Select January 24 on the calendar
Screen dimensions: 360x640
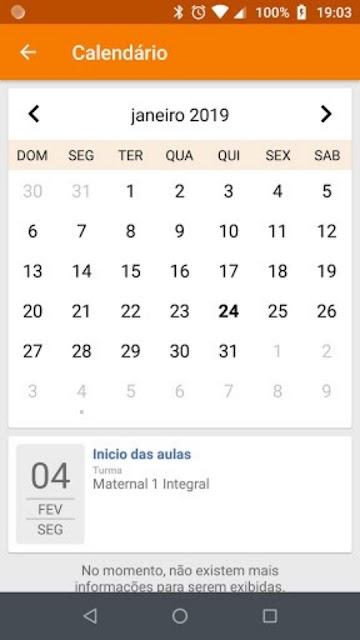[229, 311]
